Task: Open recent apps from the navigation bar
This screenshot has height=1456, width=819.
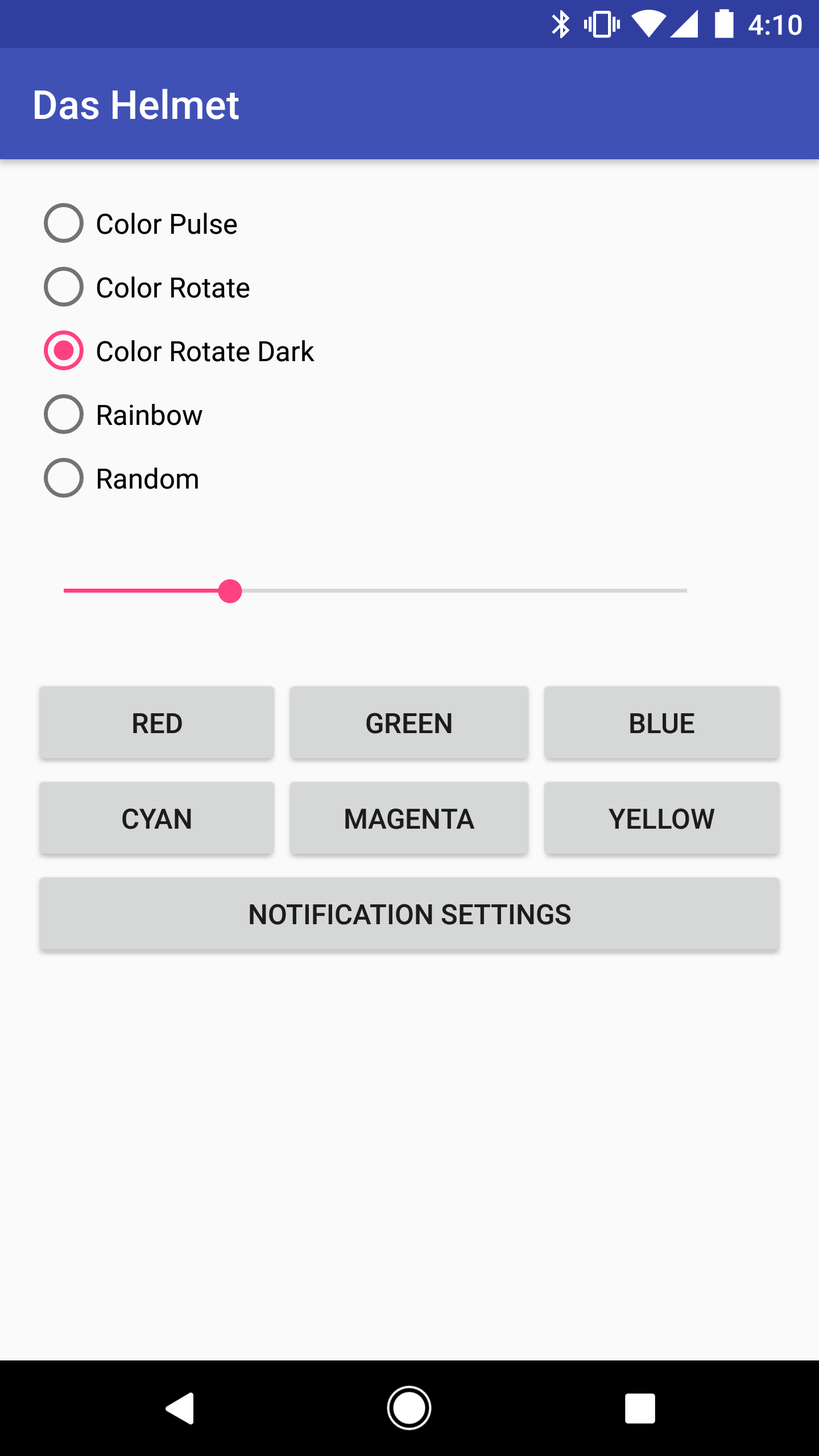Action: pos(640,1408)
